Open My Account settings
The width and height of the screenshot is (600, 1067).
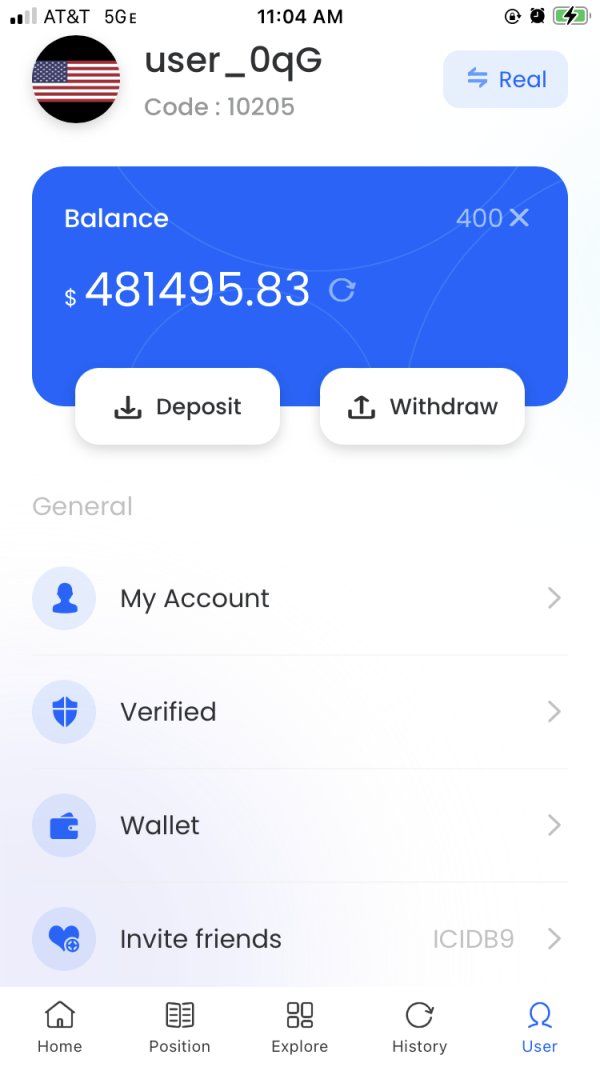pos(300,598)
